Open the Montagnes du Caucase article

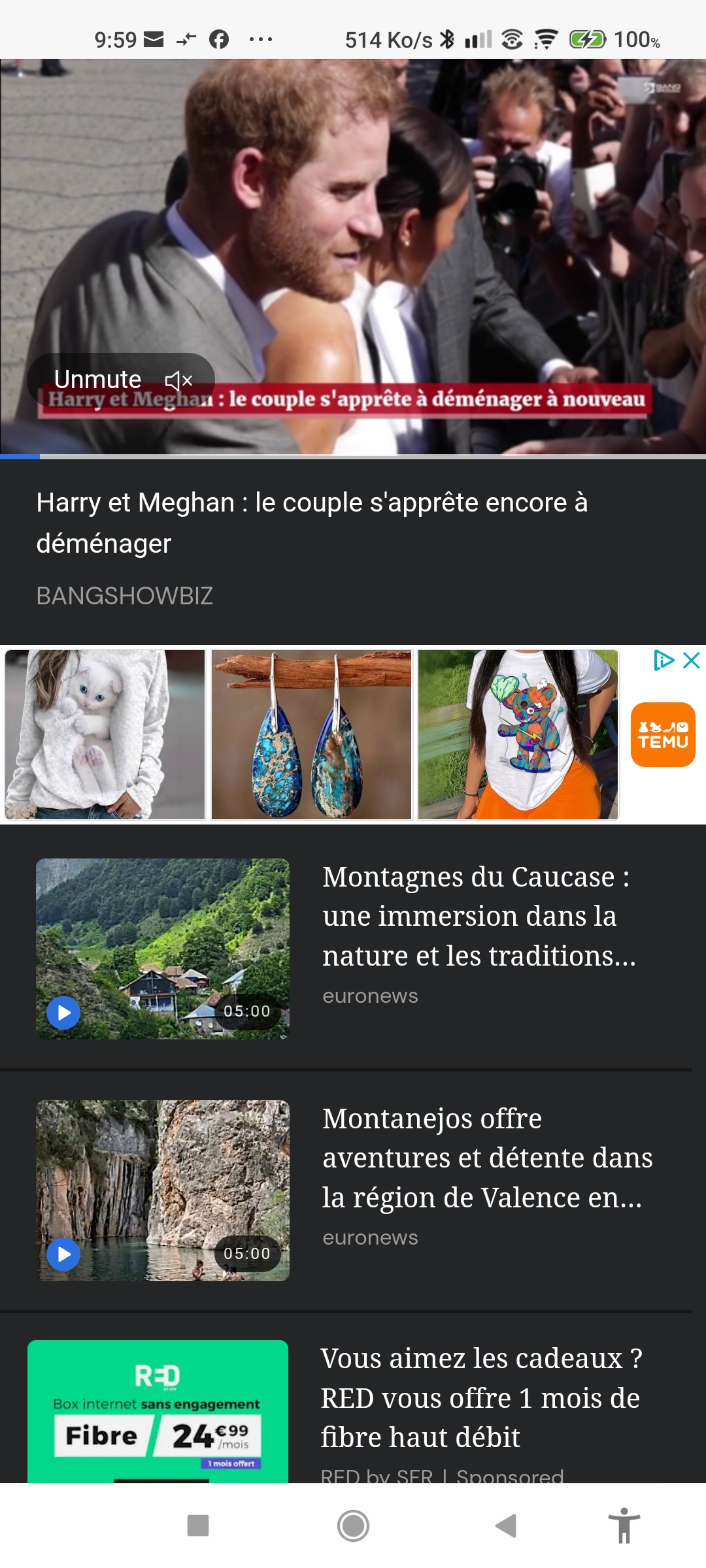coord(479,916)
